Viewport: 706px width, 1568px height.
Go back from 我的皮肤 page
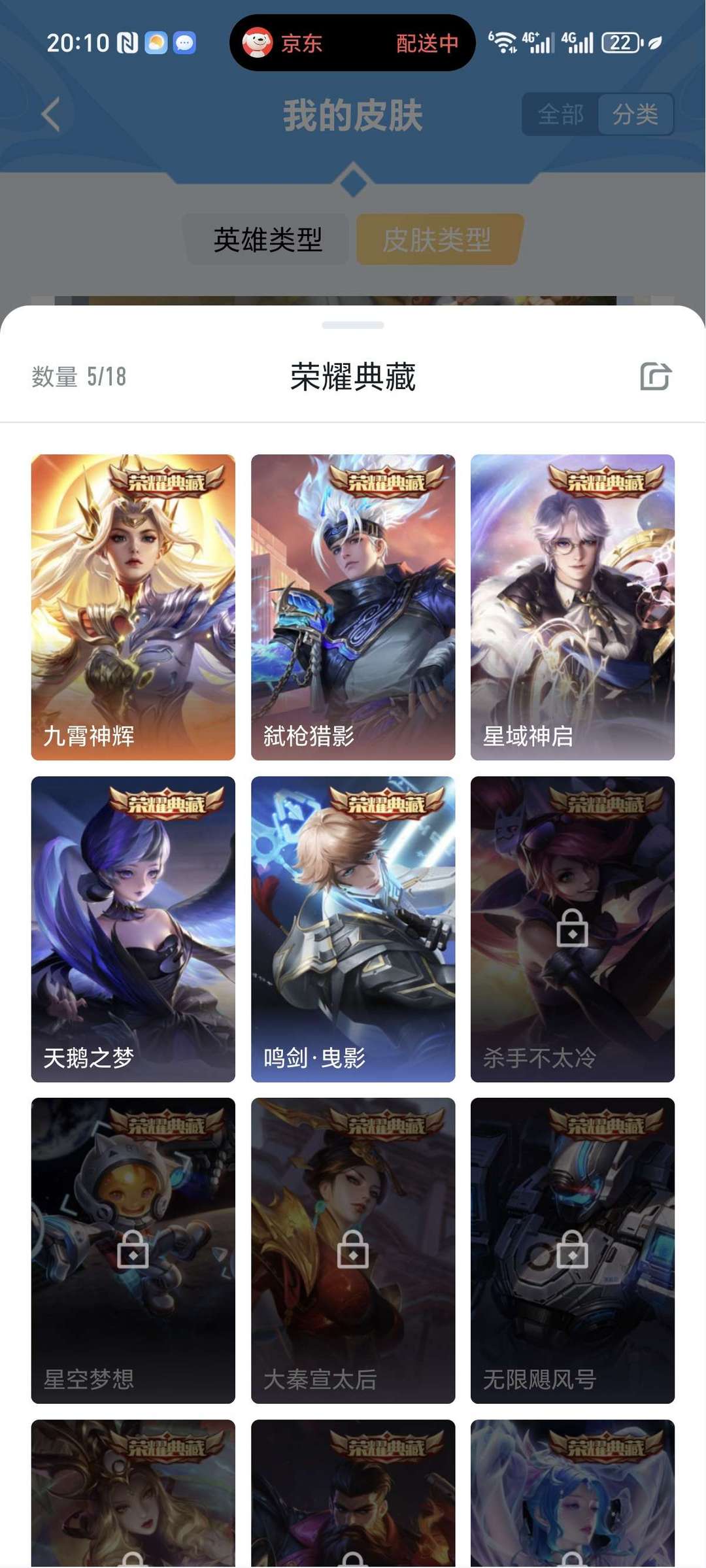pyautogui.click(x=50, y=114)
